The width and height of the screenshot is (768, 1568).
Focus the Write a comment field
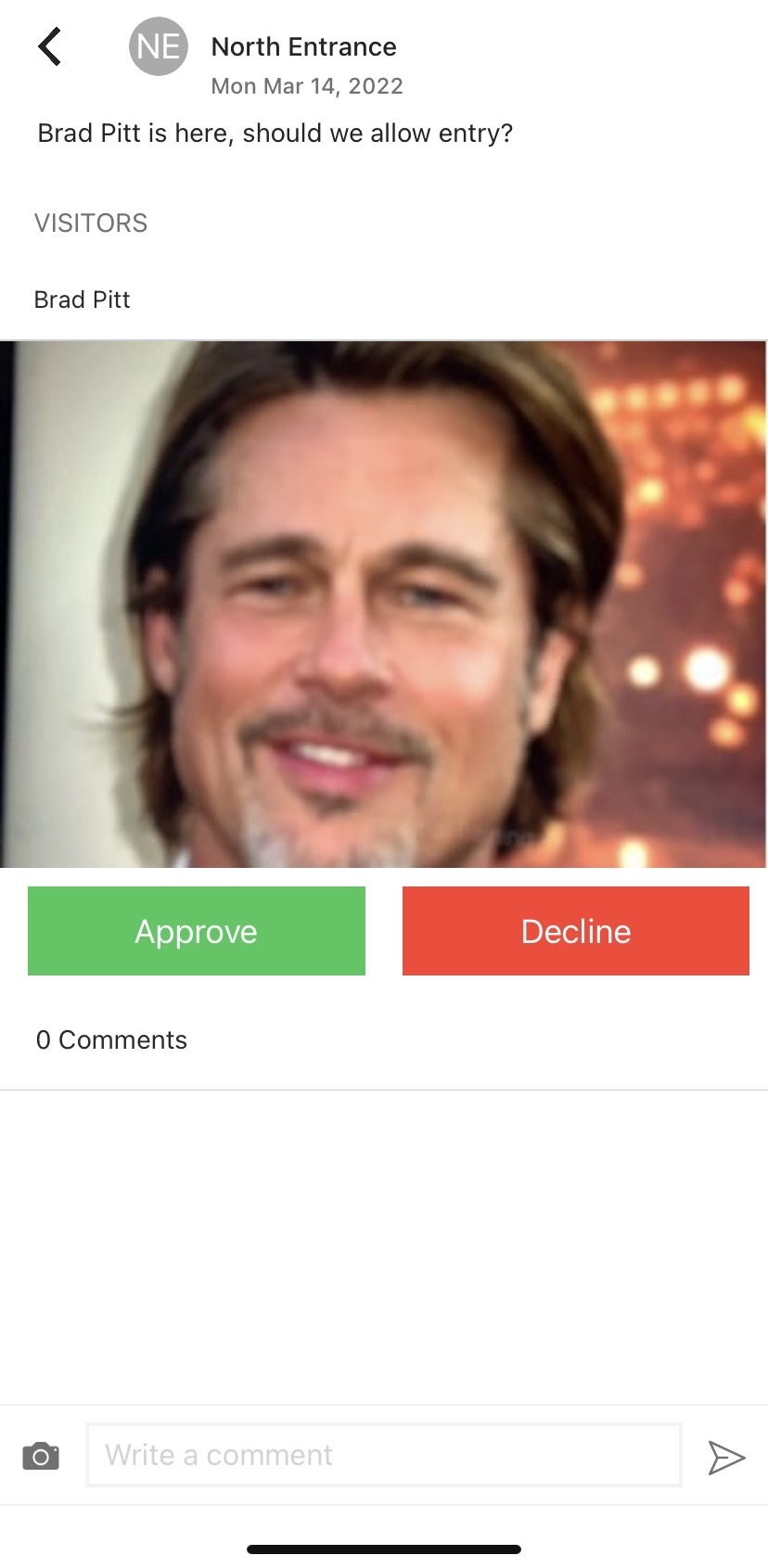click(x=384, y=1455)
